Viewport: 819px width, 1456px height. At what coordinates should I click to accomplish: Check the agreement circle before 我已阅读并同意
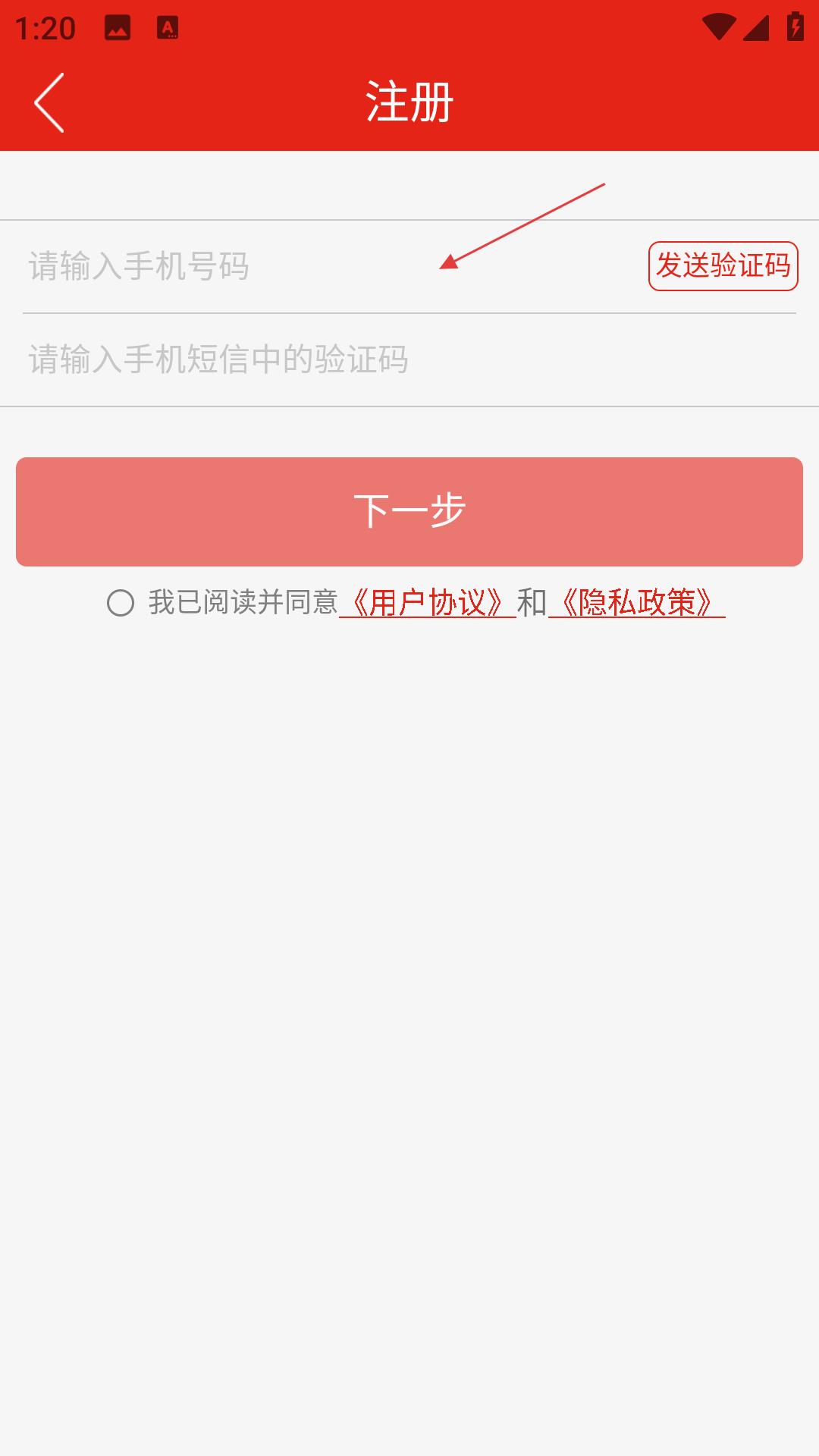coord(121,603)
